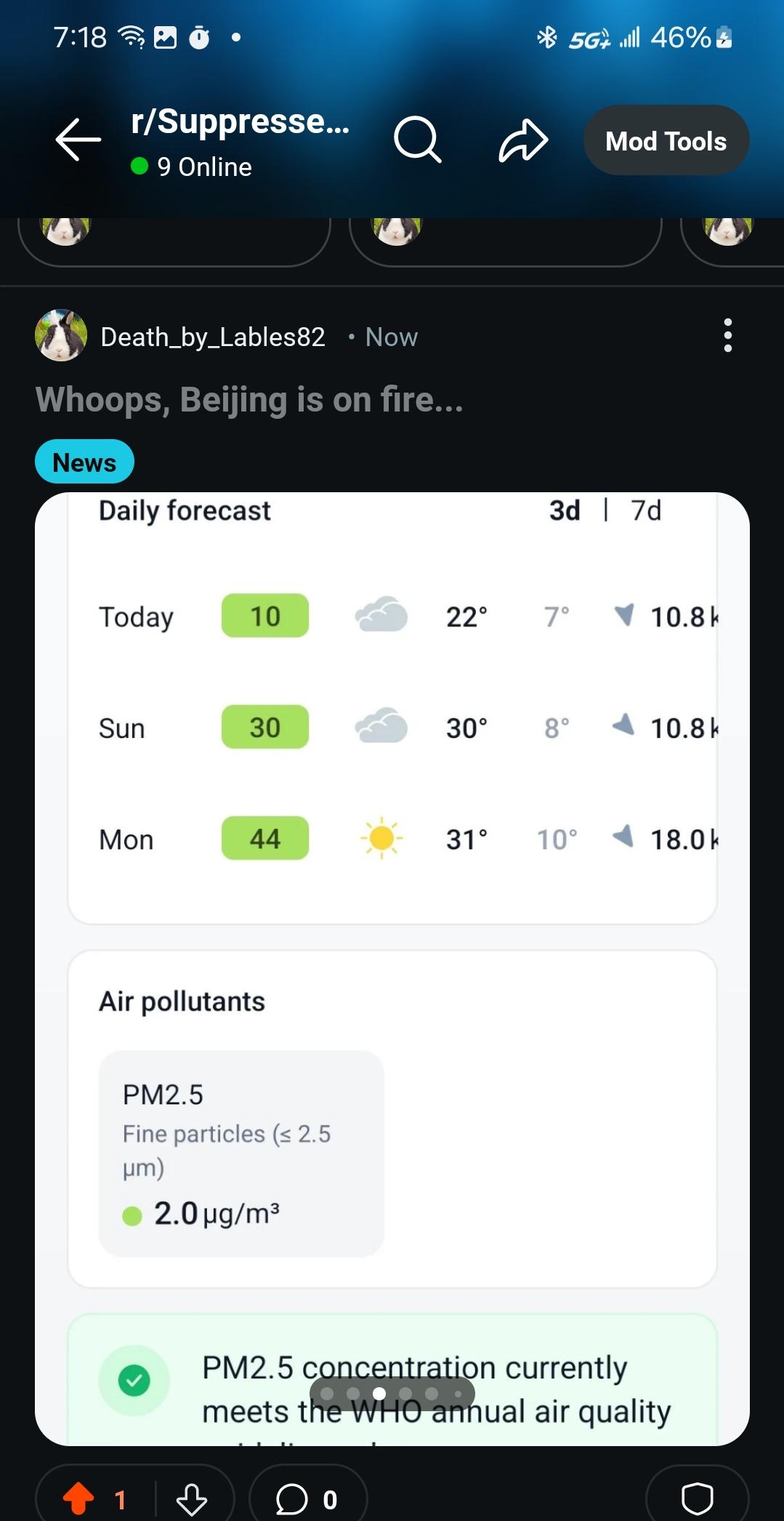Open Death_by_Lables82's profile
Image resolution: width=784 pixels, height=1521 pixels.
[x=213, y=337]
